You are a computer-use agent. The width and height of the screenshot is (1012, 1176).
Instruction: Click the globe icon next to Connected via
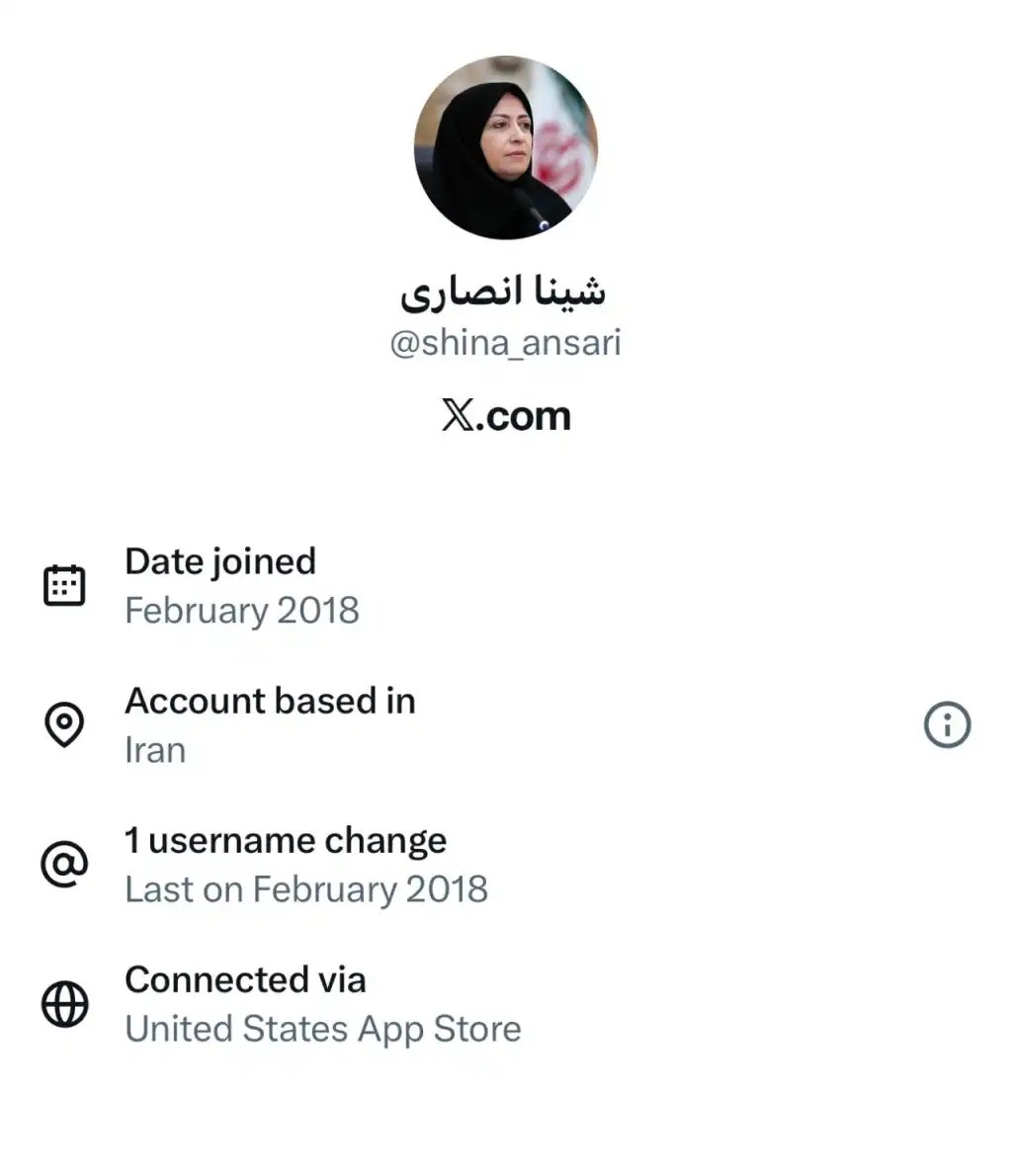(63, 1003)
